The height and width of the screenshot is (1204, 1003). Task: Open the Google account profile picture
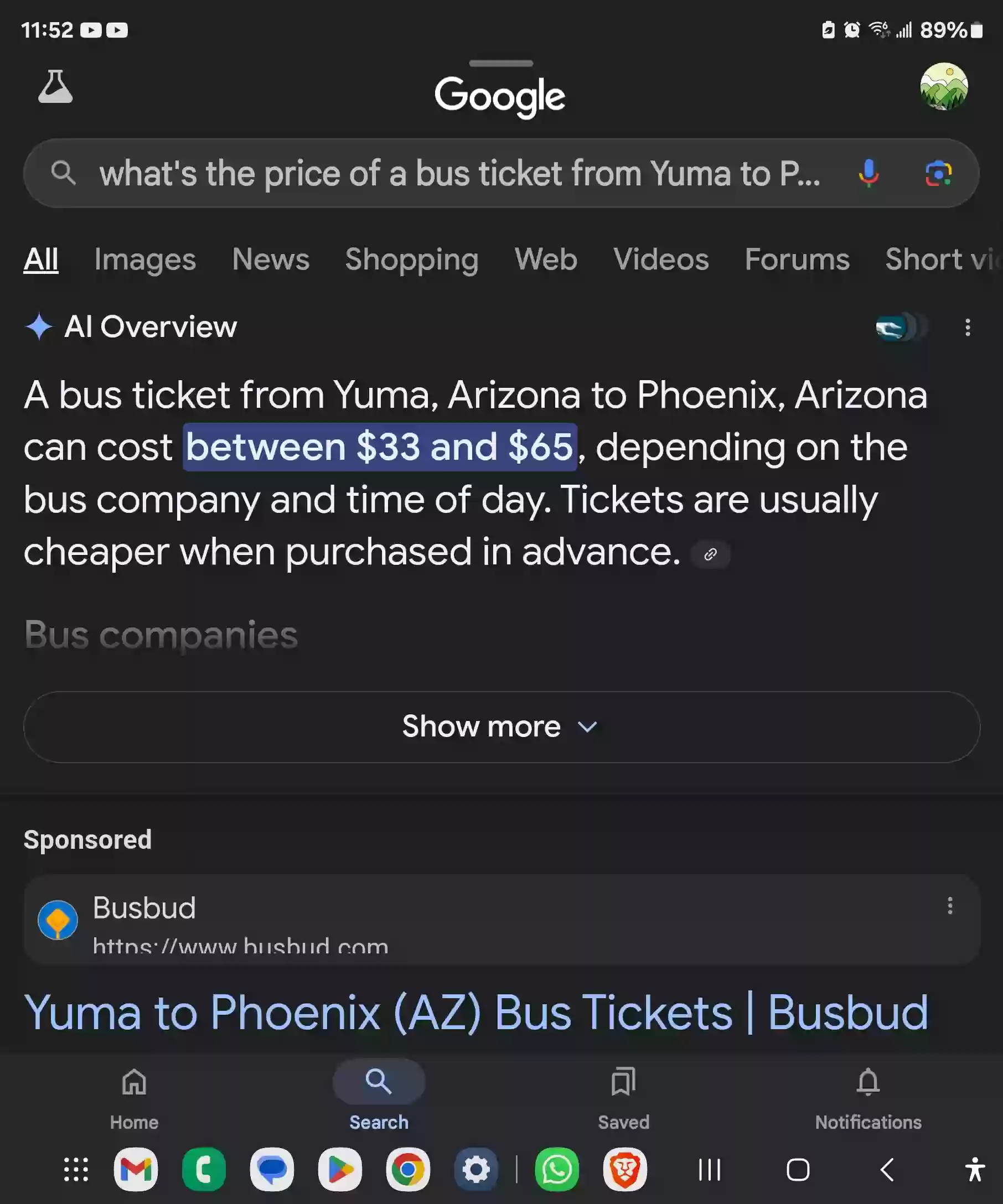pos(943,86)
